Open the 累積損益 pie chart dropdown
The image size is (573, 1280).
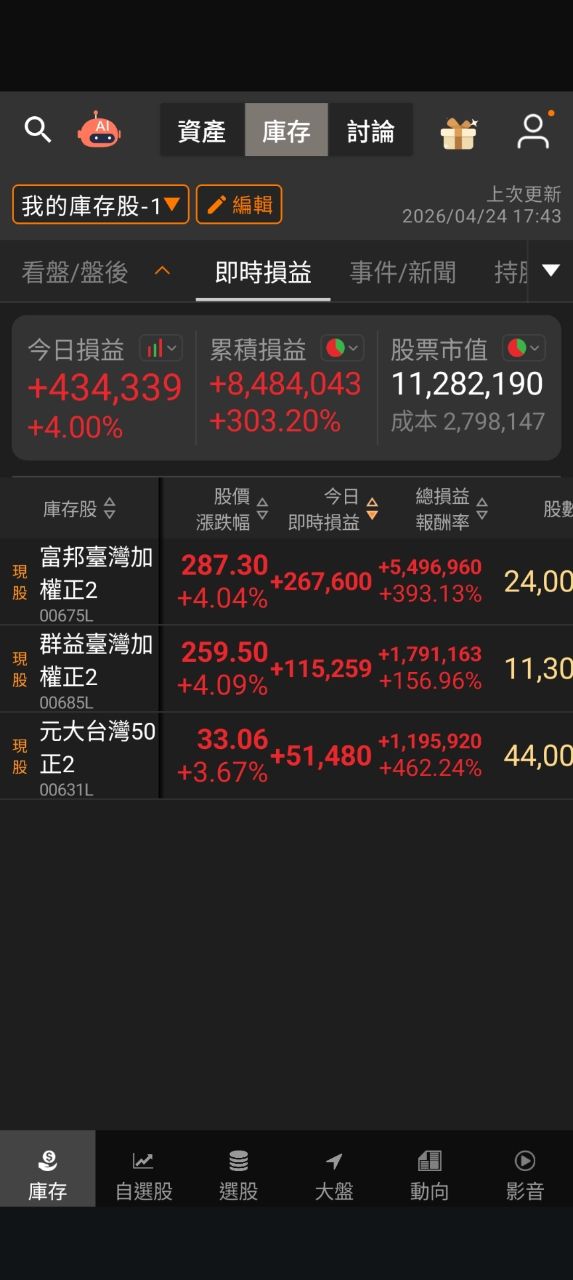click(x=342, y=348)
